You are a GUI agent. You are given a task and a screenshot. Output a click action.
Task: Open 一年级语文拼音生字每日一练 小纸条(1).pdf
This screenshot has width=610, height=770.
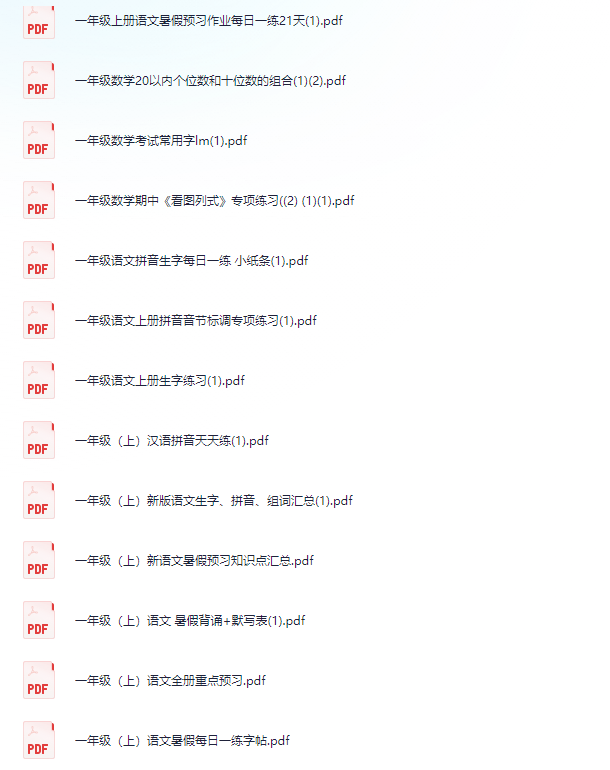point(191,261)
